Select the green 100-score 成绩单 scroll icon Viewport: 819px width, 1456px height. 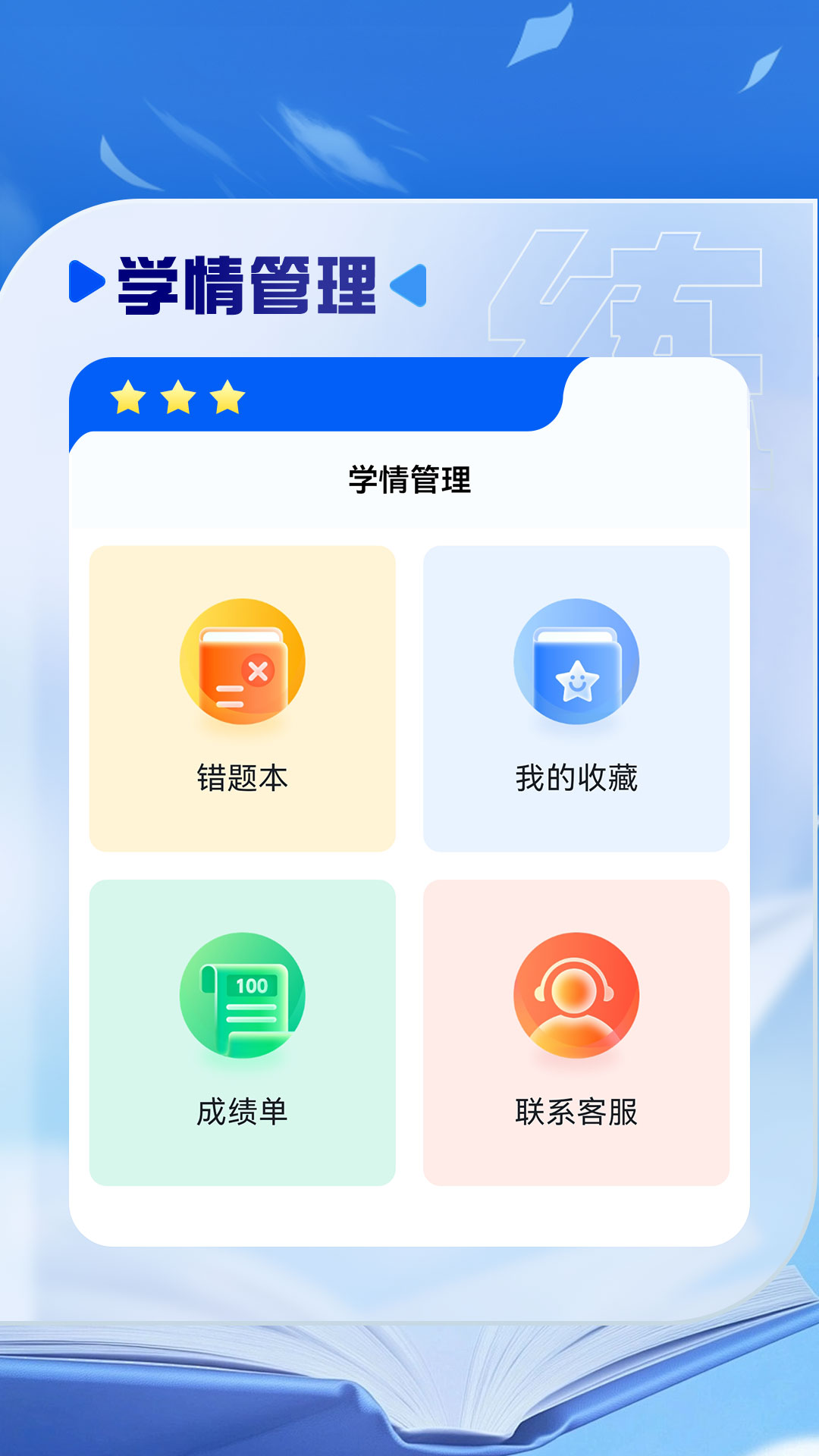click(x=243, y=993)
